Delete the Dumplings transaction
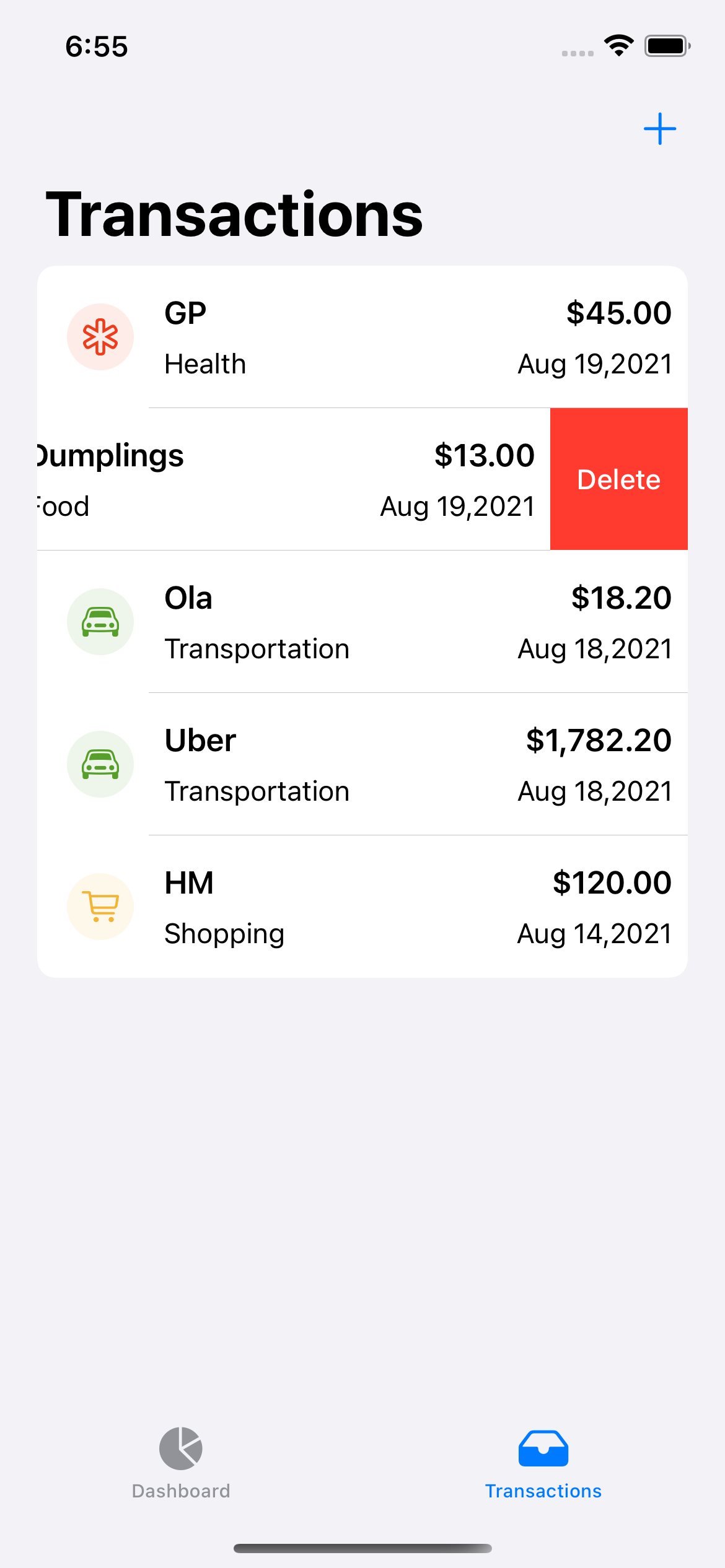 (618, 479)
